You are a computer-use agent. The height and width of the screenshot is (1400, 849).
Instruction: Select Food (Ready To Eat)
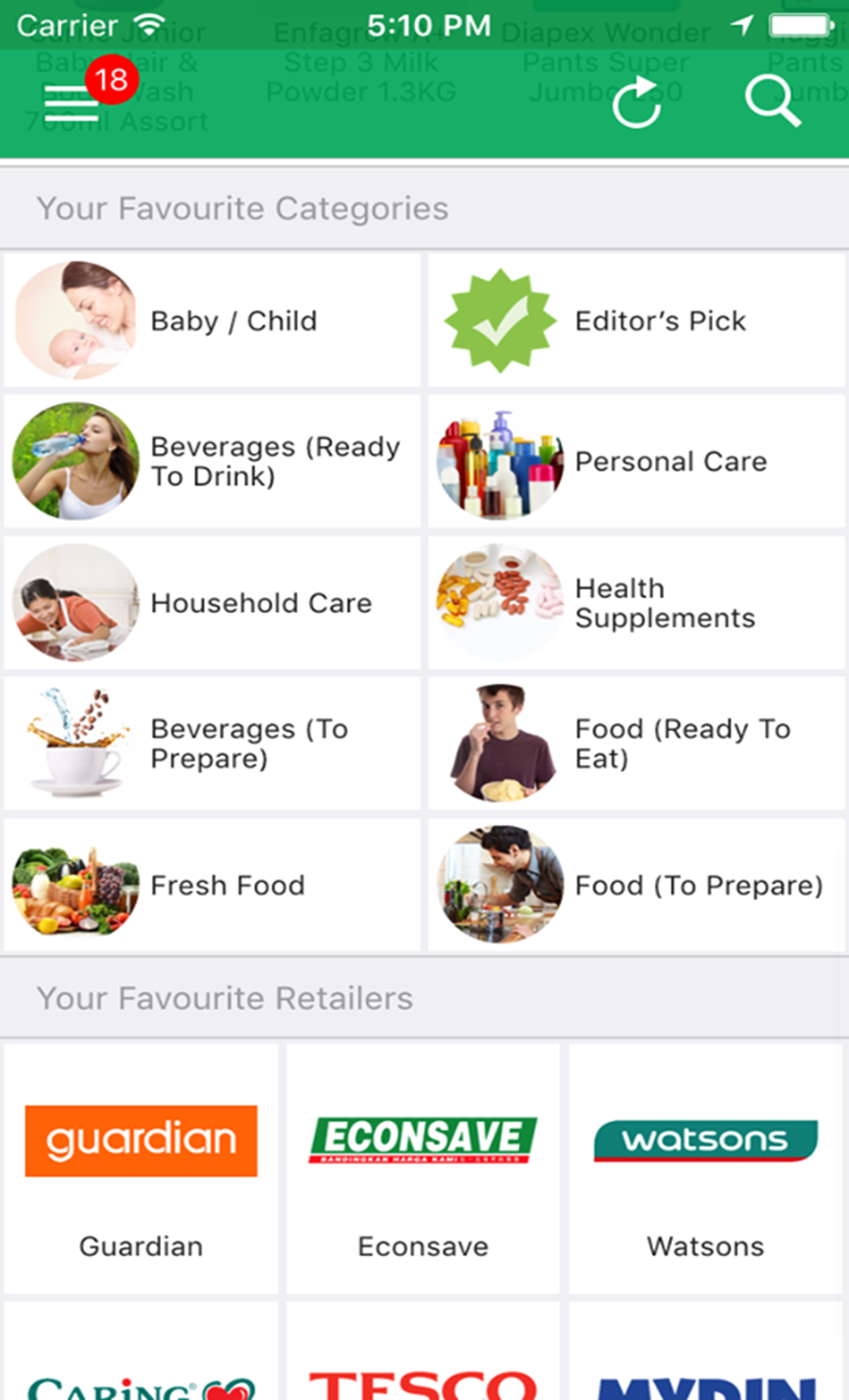tap(636, 744)
